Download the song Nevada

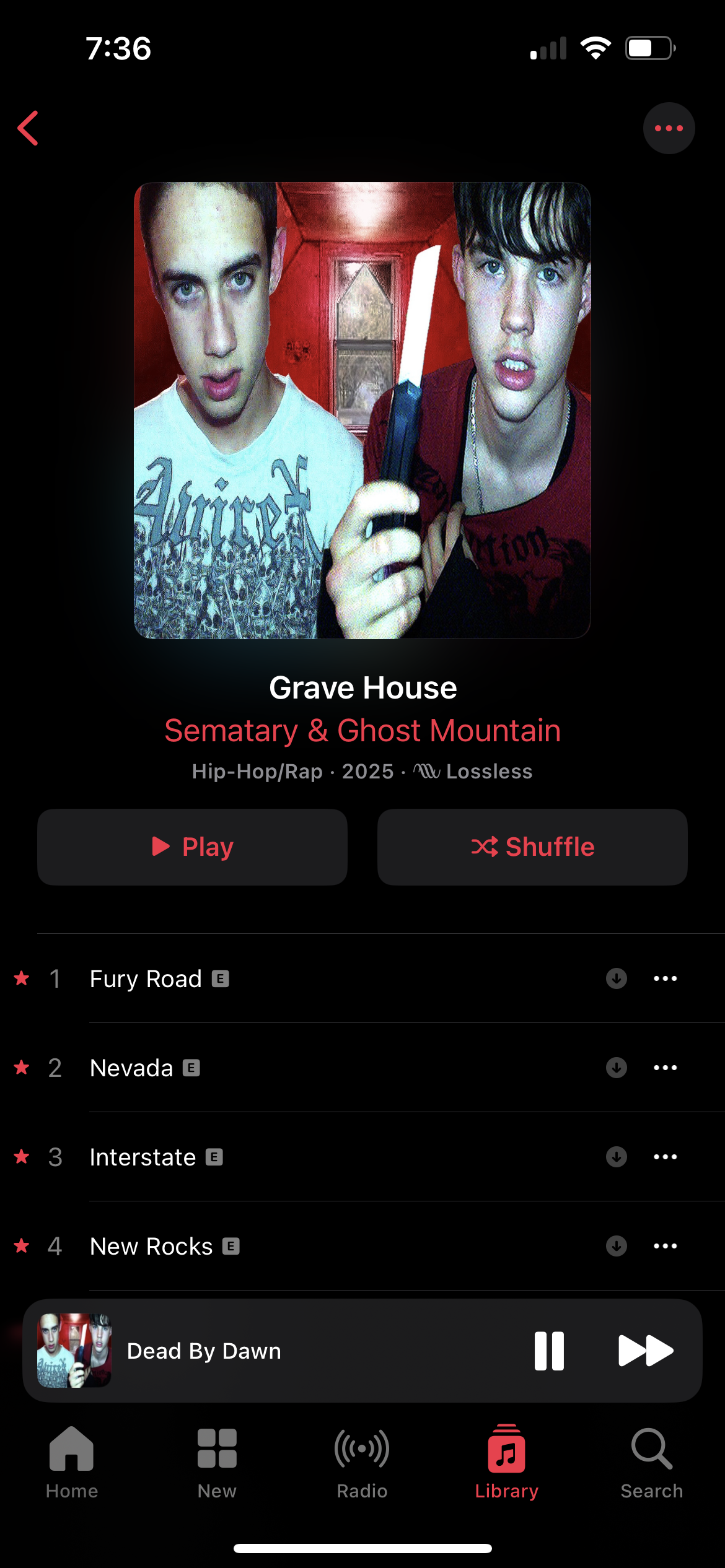tap(616, 1068)
